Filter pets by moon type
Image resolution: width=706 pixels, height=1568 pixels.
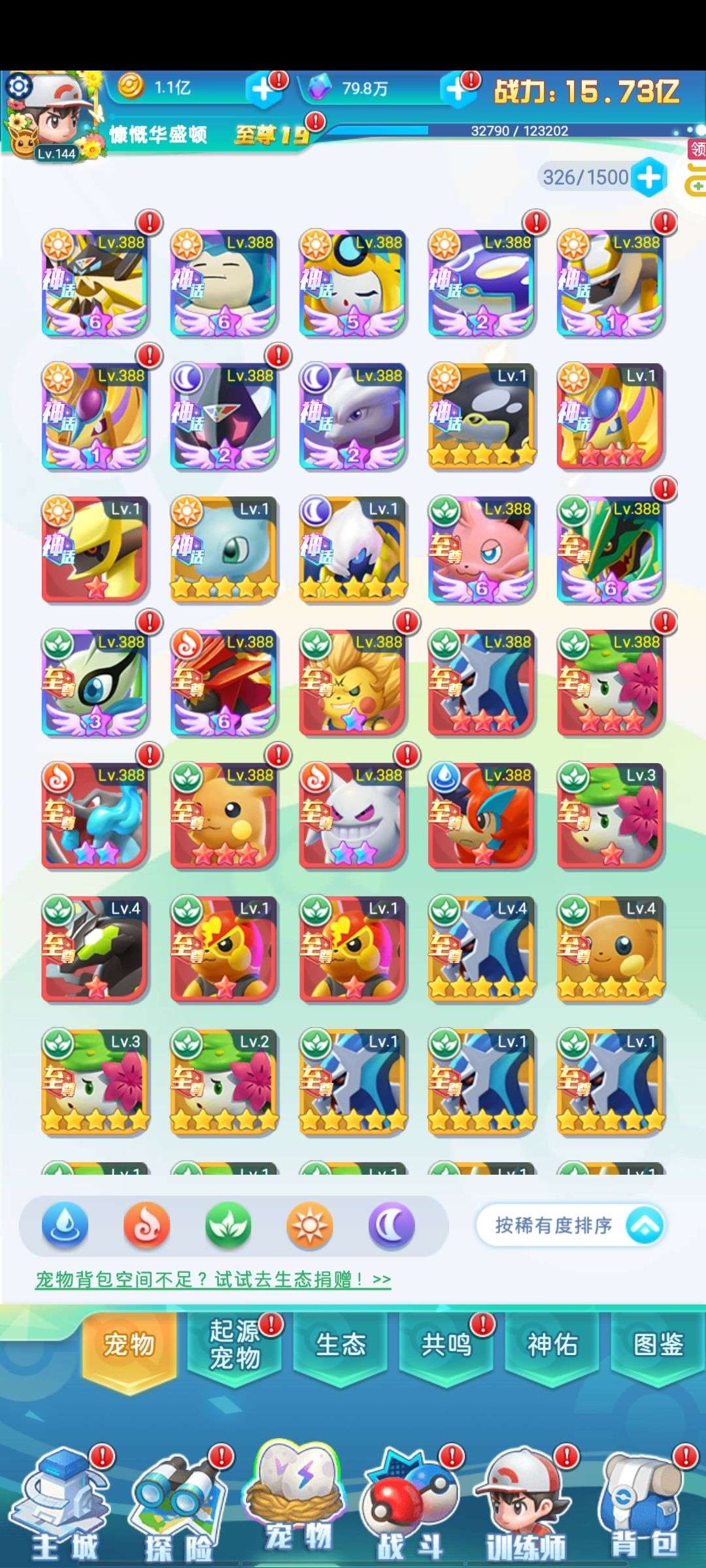(392, 1225)
